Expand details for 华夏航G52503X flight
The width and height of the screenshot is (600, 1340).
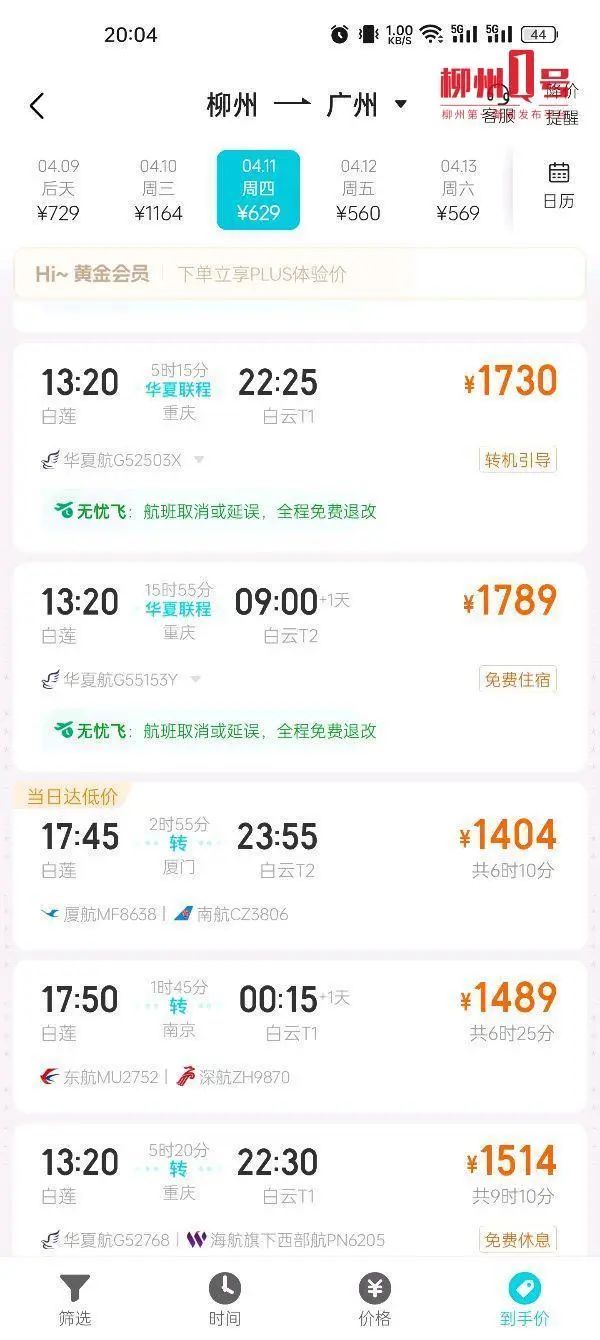click(x=199, y=460)
